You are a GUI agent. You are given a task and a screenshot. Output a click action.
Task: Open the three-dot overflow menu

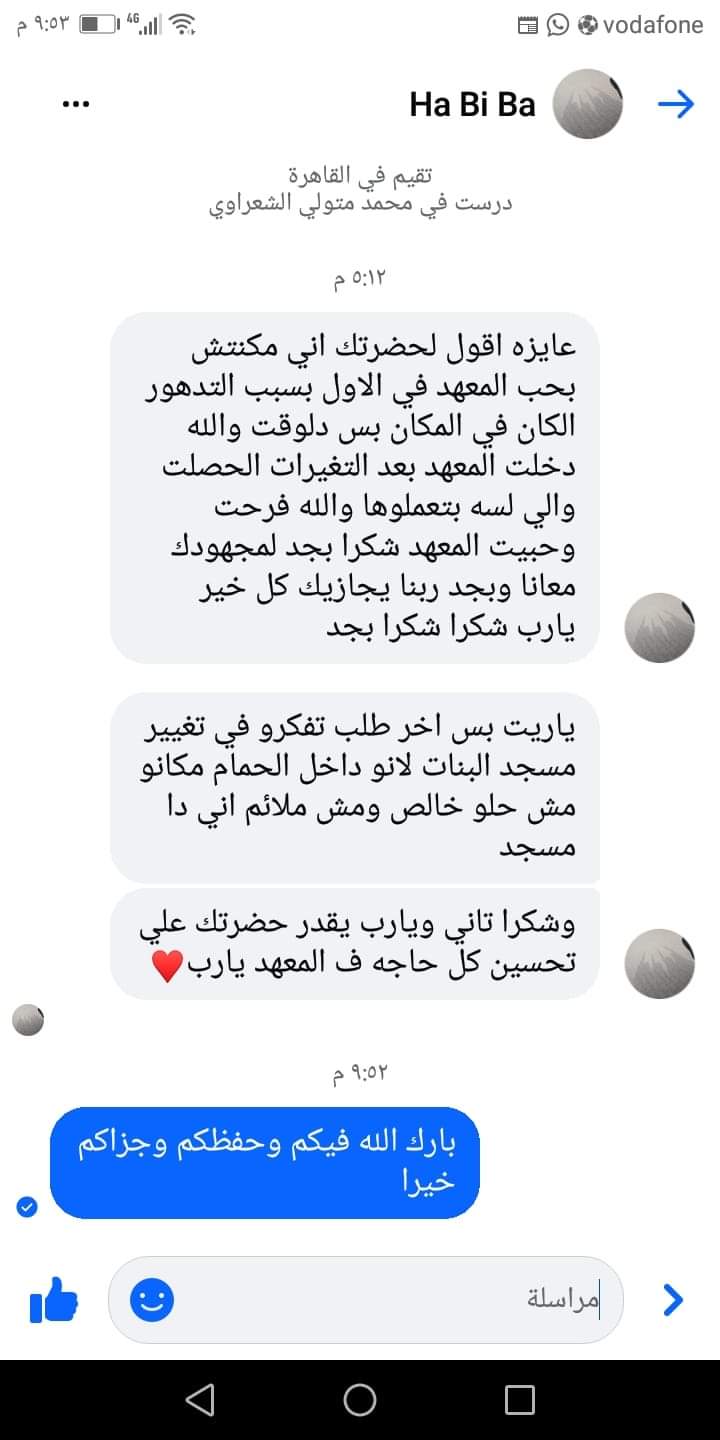[76, 104]
